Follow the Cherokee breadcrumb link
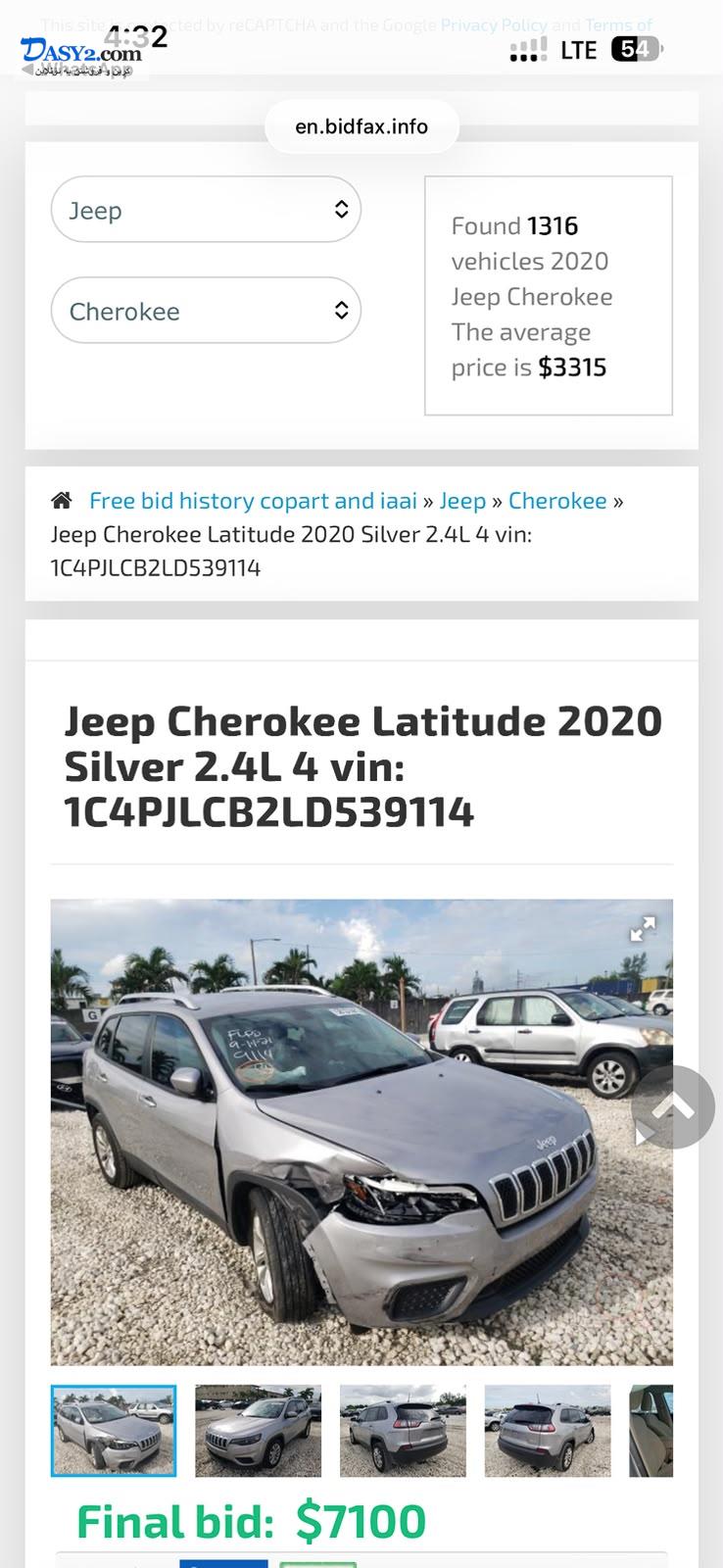 (x=557, y=501)
